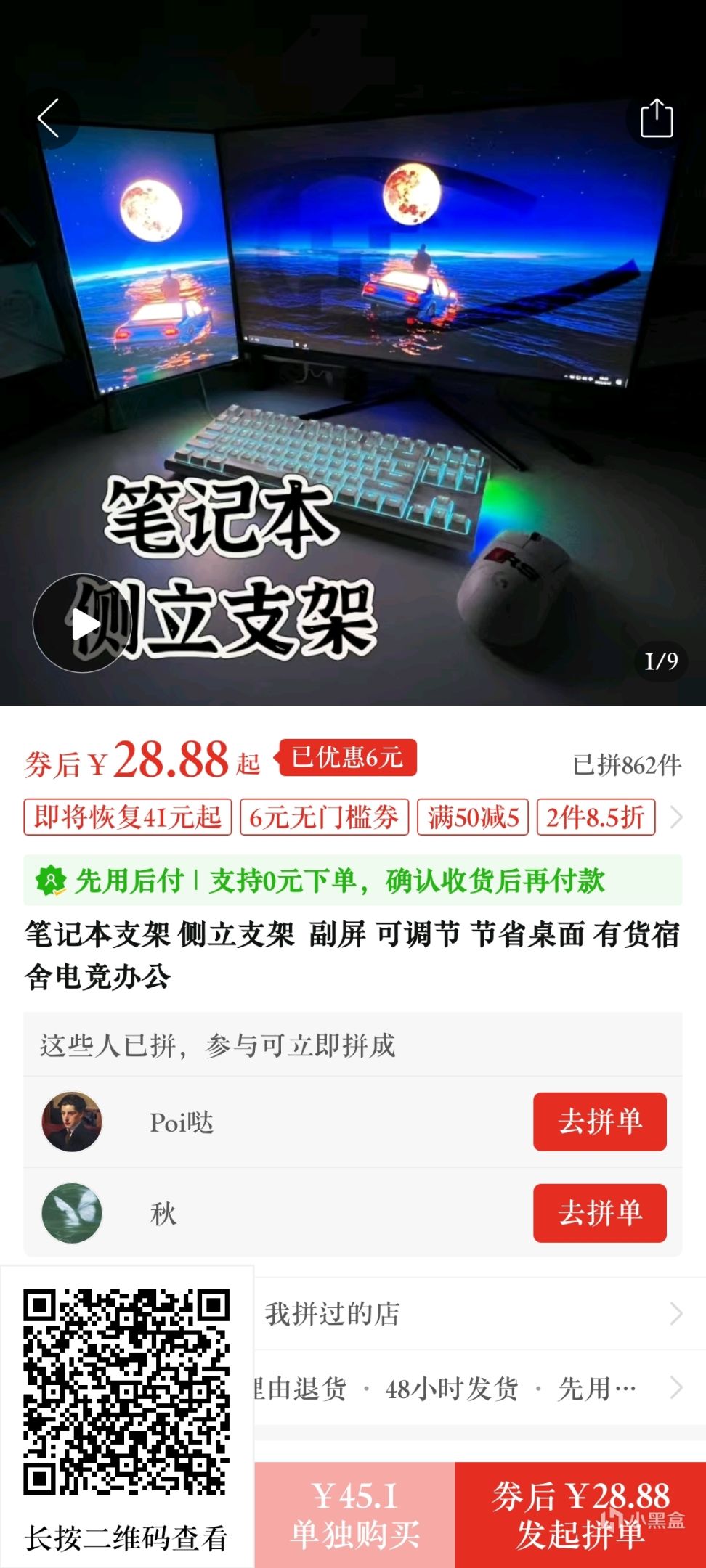The image size is (706, 1568).
Task: Play the product video
Action: pyautogui.click(x=83, y=624)
